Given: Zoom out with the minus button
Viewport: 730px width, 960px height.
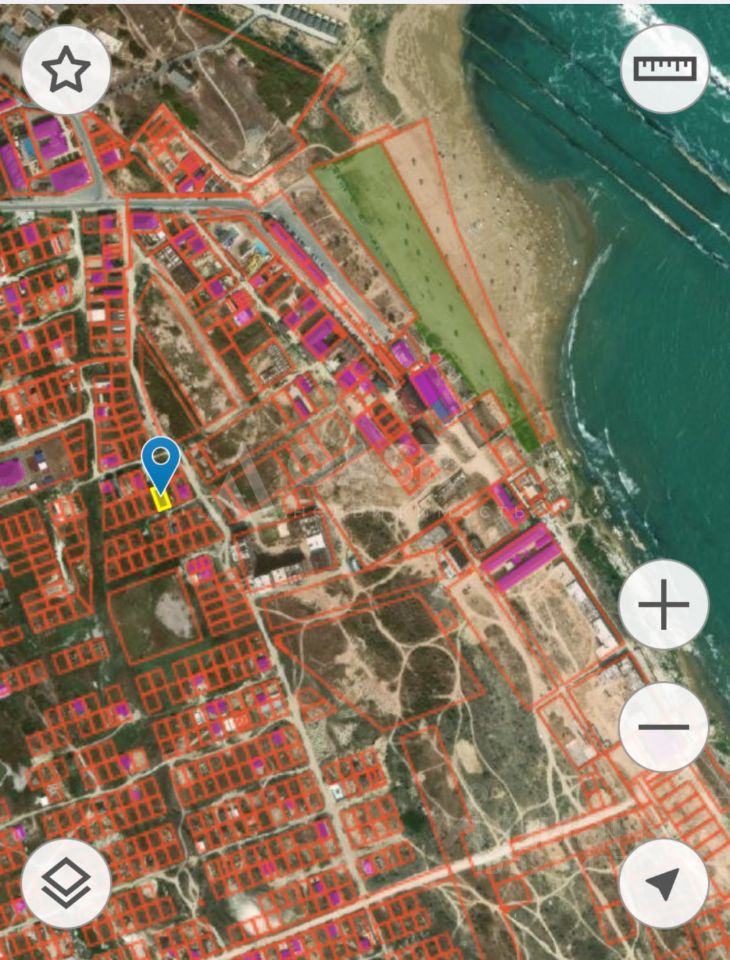Looking at the screenshot, I should pyautogui.click(x=664, y=726).
